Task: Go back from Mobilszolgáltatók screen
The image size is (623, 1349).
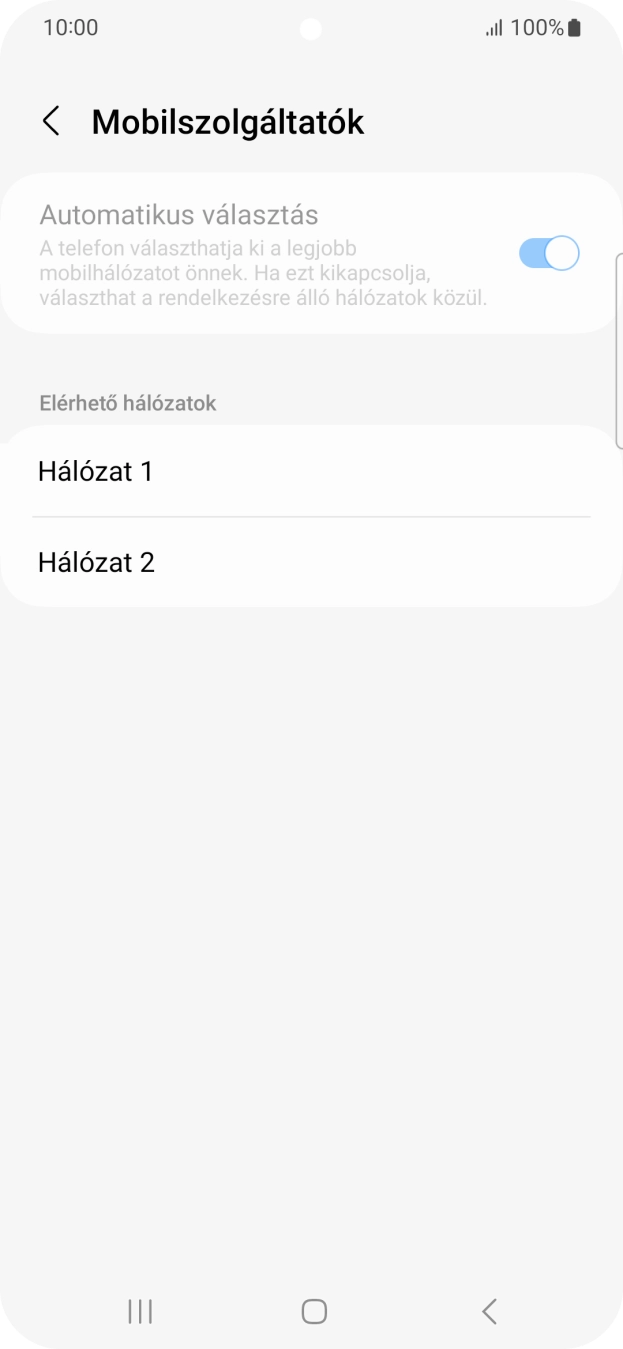Action: click(x=51, y=121)
